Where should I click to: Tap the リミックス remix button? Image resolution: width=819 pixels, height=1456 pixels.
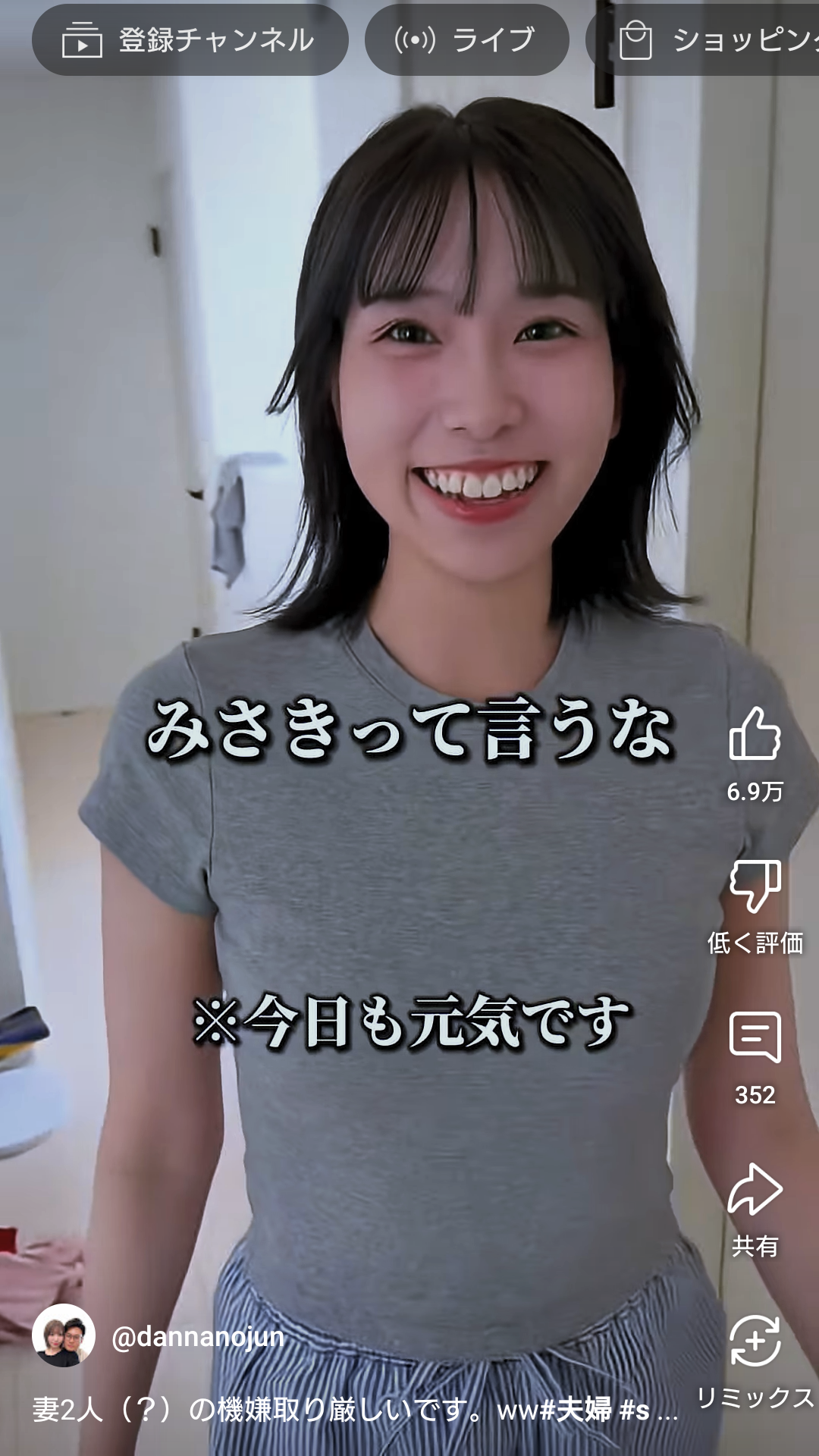click(x=755, y=1340)
